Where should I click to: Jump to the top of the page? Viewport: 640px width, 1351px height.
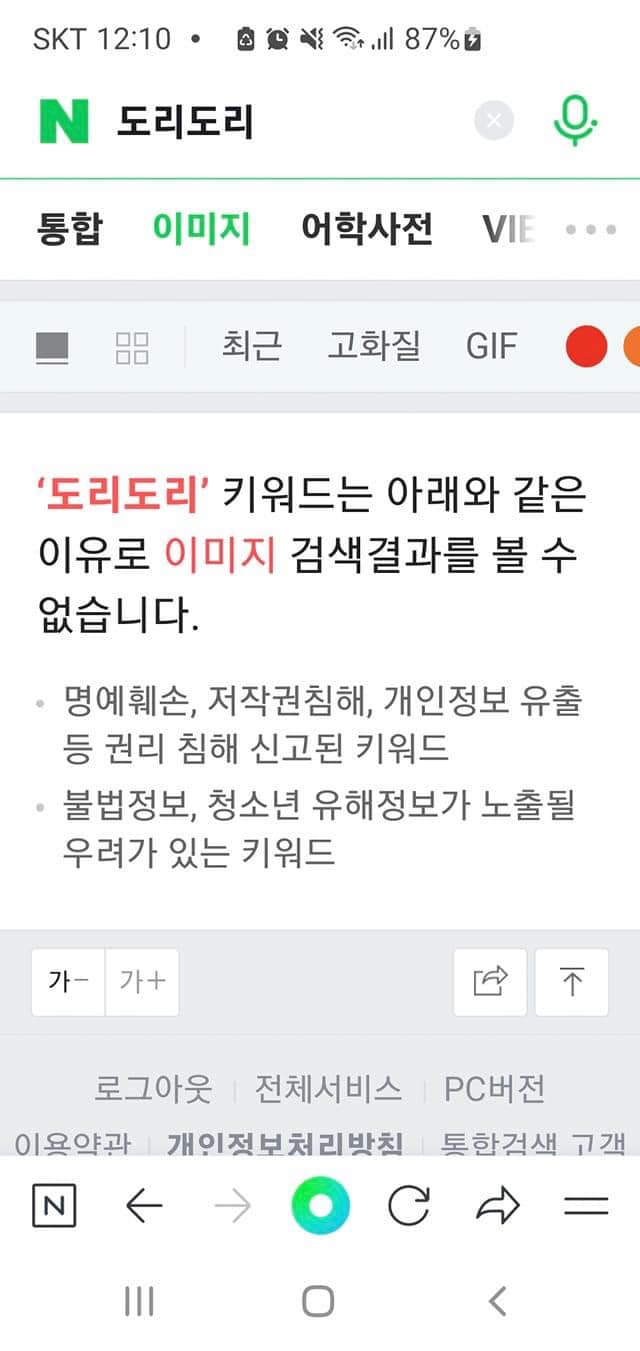[571, 981]
